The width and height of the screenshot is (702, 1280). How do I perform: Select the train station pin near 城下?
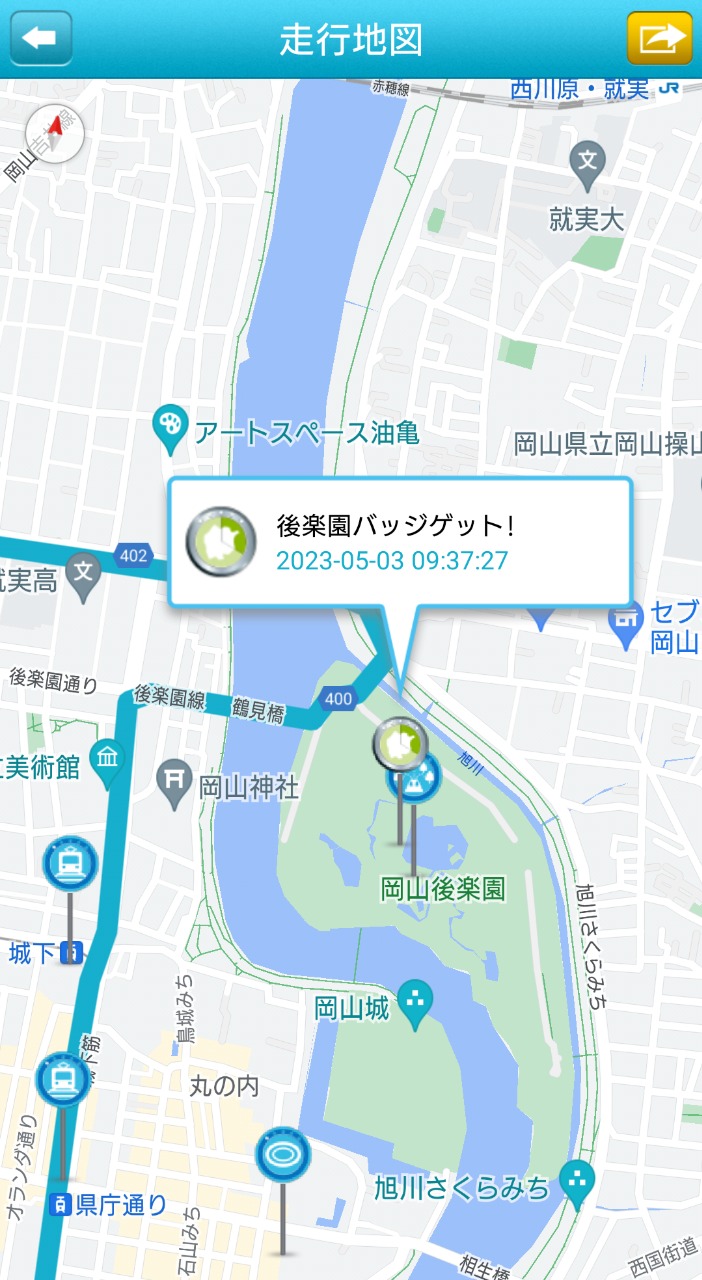[70, 864]
